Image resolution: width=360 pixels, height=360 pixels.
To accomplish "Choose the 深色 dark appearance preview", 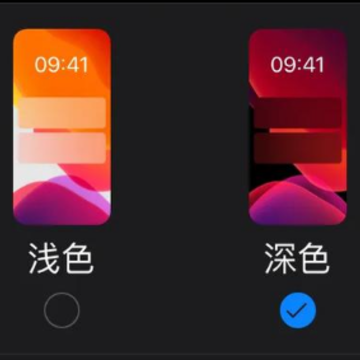I will (x=298, y=127).
